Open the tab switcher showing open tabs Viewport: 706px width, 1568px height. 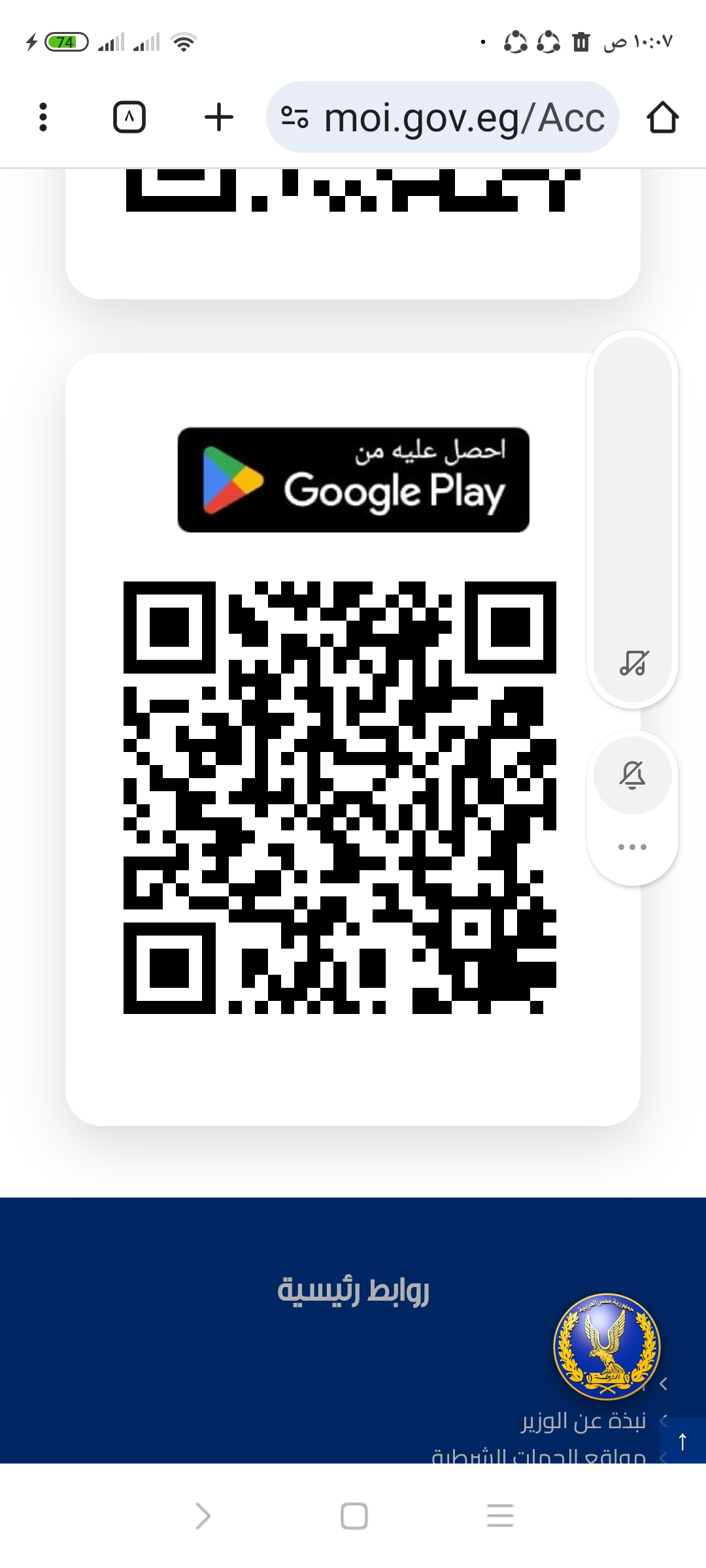point(129,118)
